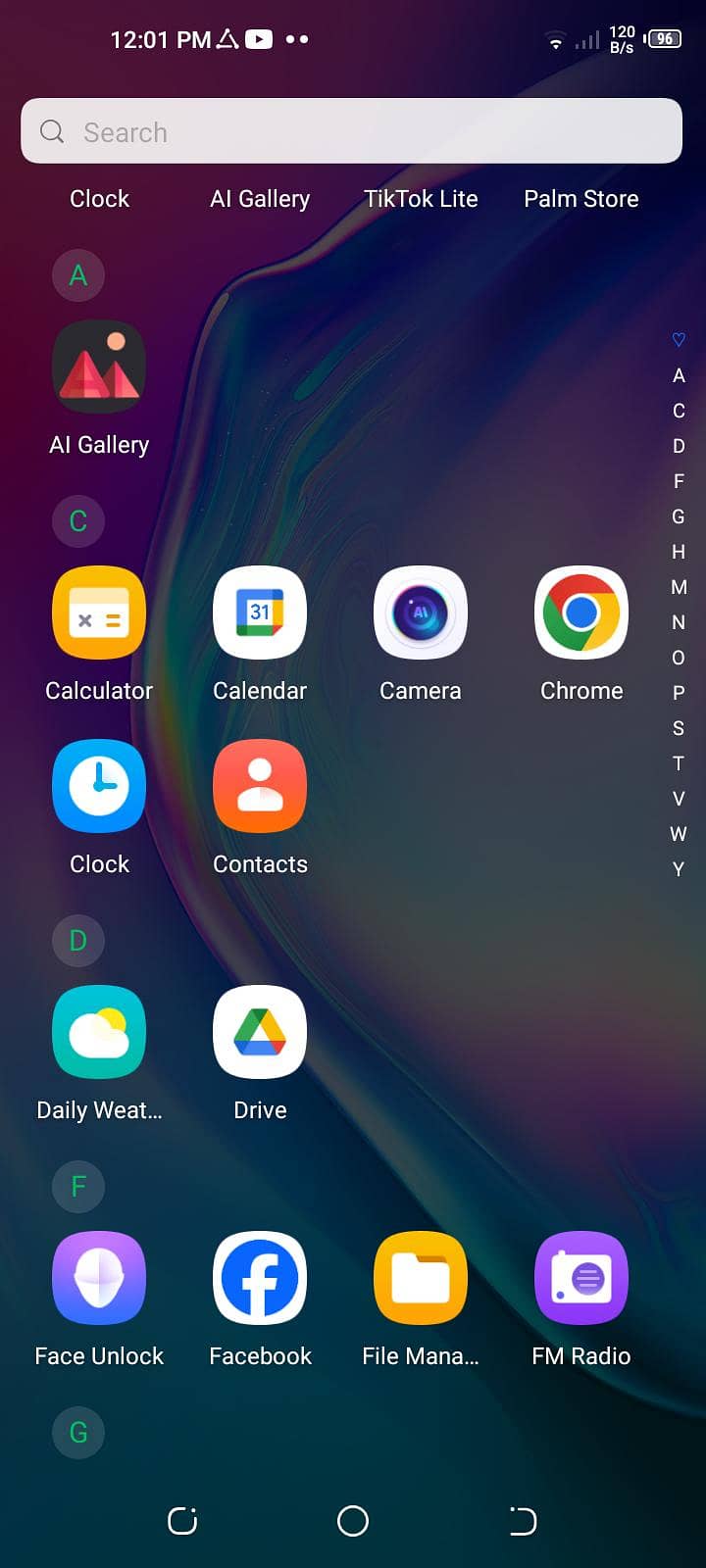Launch the Calendar app
Screen dimensions: 706x1568
260,613
